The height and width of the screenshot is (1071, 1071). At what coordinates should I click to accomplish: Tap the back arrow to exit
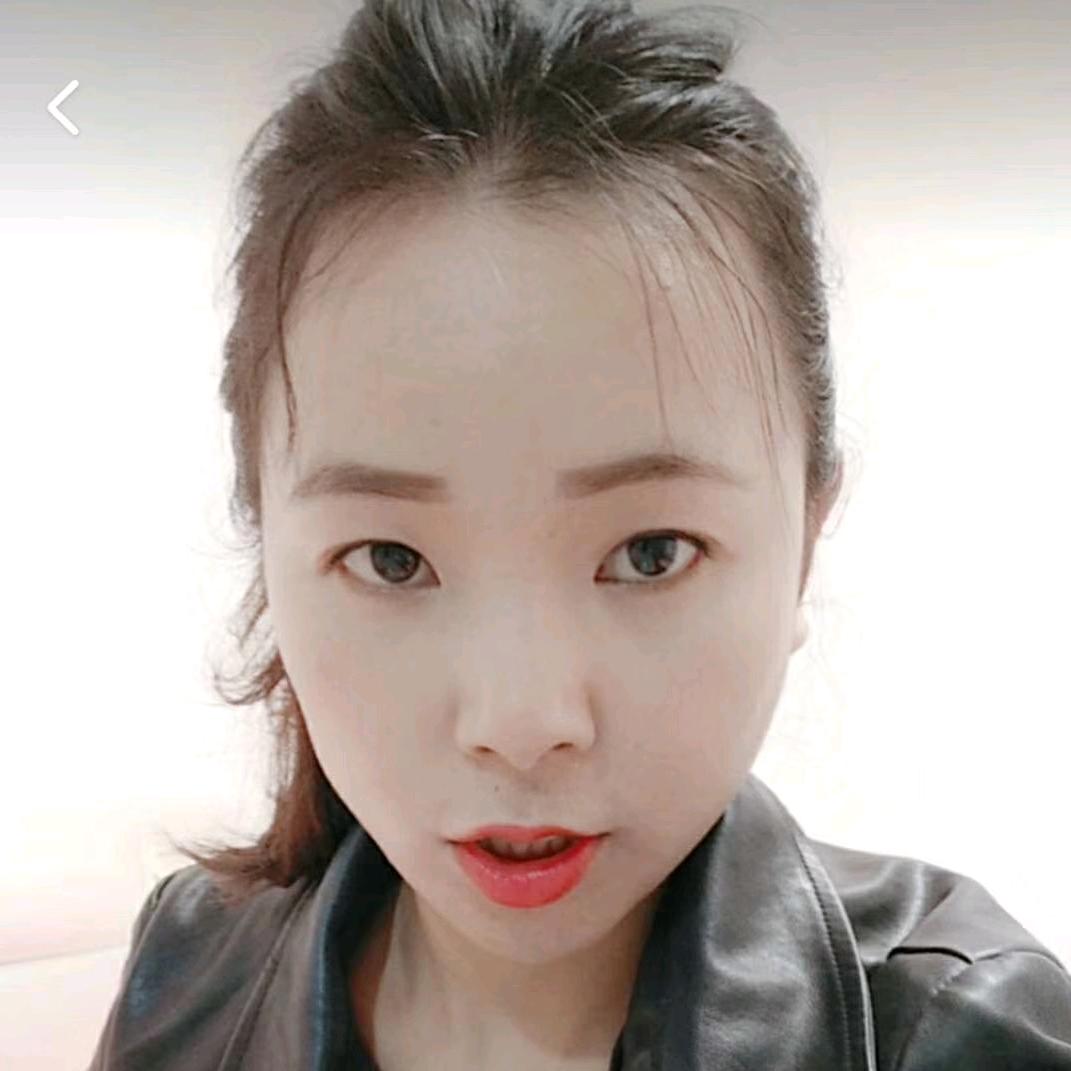(x=63, y=108)
